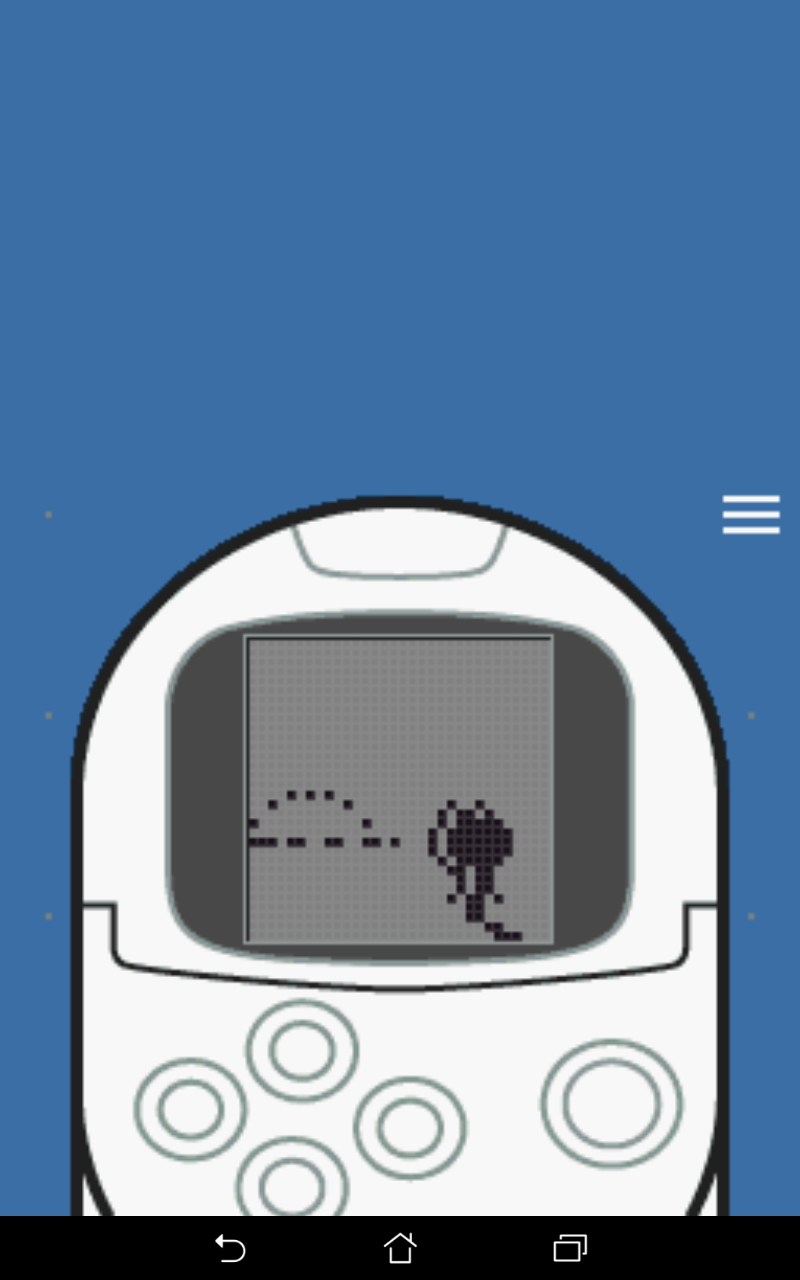Tap the Android Back navigation icon
Image resolution: width=800 pixels, height=1280 pixels.
pyautogui.click(x=230, y=1249)
